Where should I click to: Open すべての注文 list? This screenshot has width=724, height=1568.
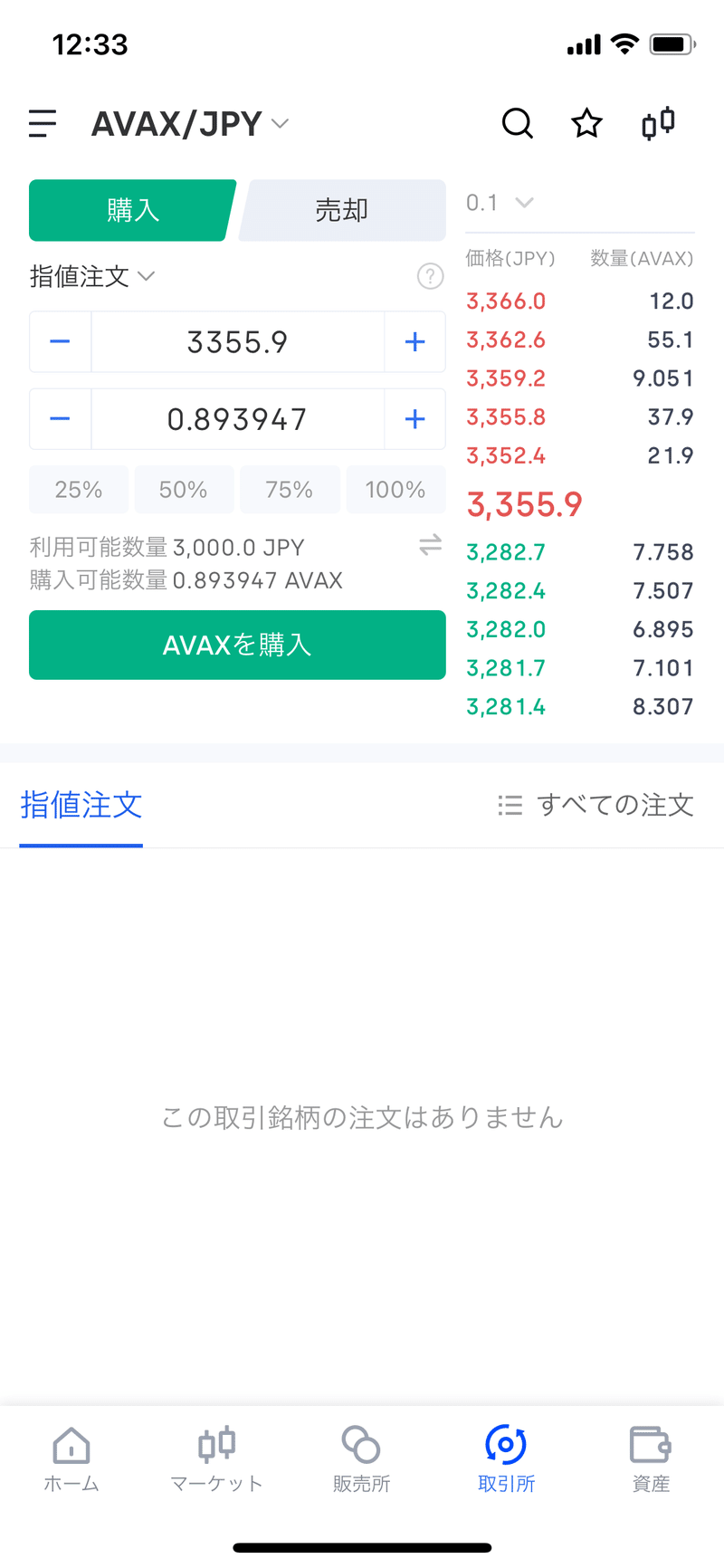[595, 805]
